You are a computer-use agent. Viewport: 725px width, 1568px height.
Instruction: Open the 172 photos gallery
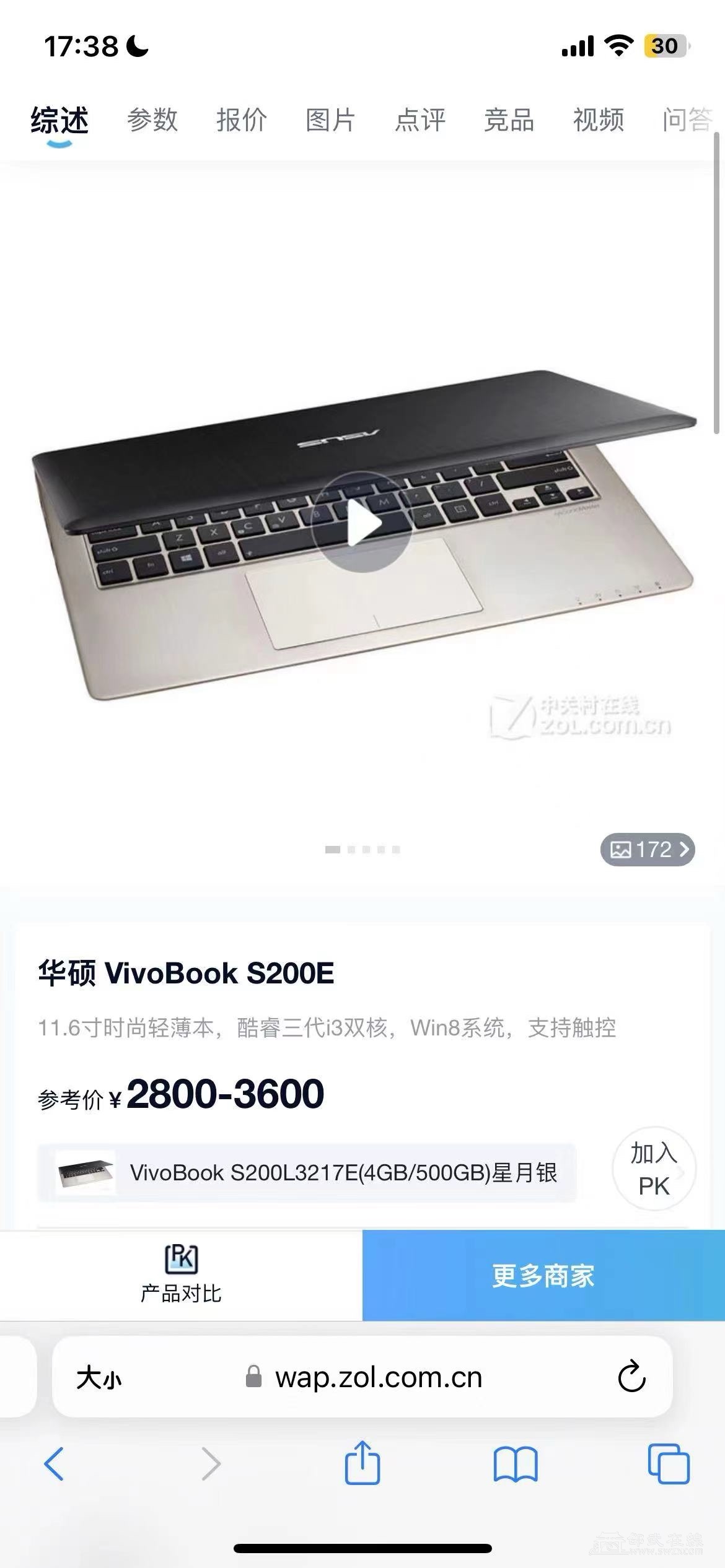point(648,849)
